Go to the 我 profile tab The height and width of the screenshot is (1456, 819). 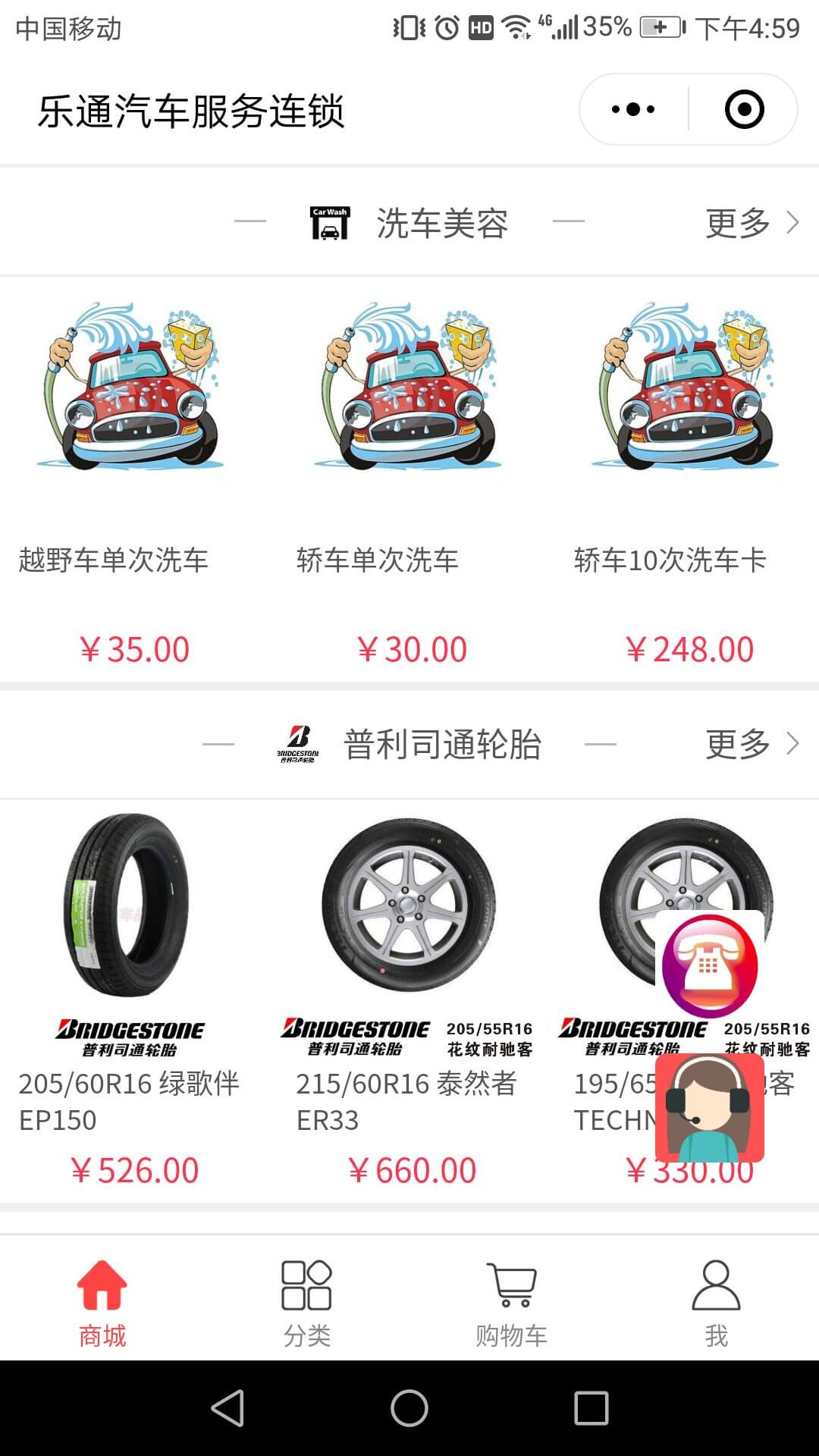click(716, 1303)
